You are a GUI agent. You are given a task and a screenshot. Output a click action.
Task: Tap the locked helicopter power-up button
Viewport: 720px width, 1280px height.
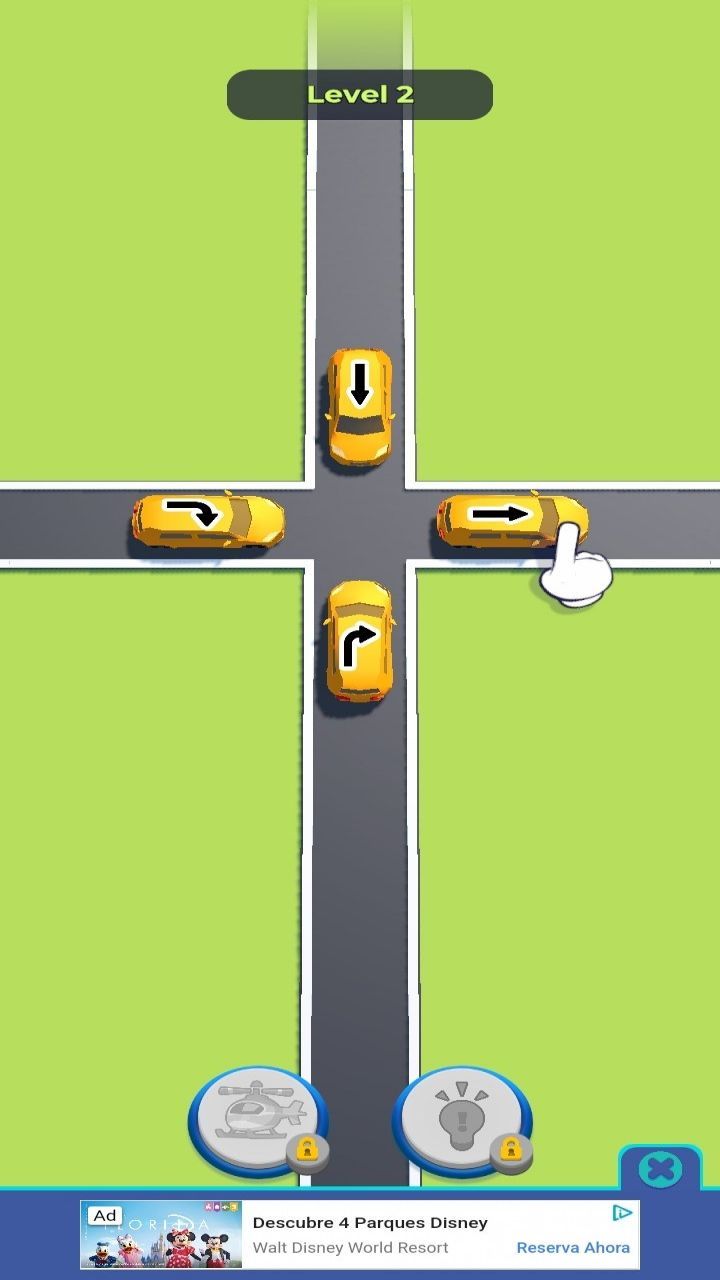(257, 1119)
